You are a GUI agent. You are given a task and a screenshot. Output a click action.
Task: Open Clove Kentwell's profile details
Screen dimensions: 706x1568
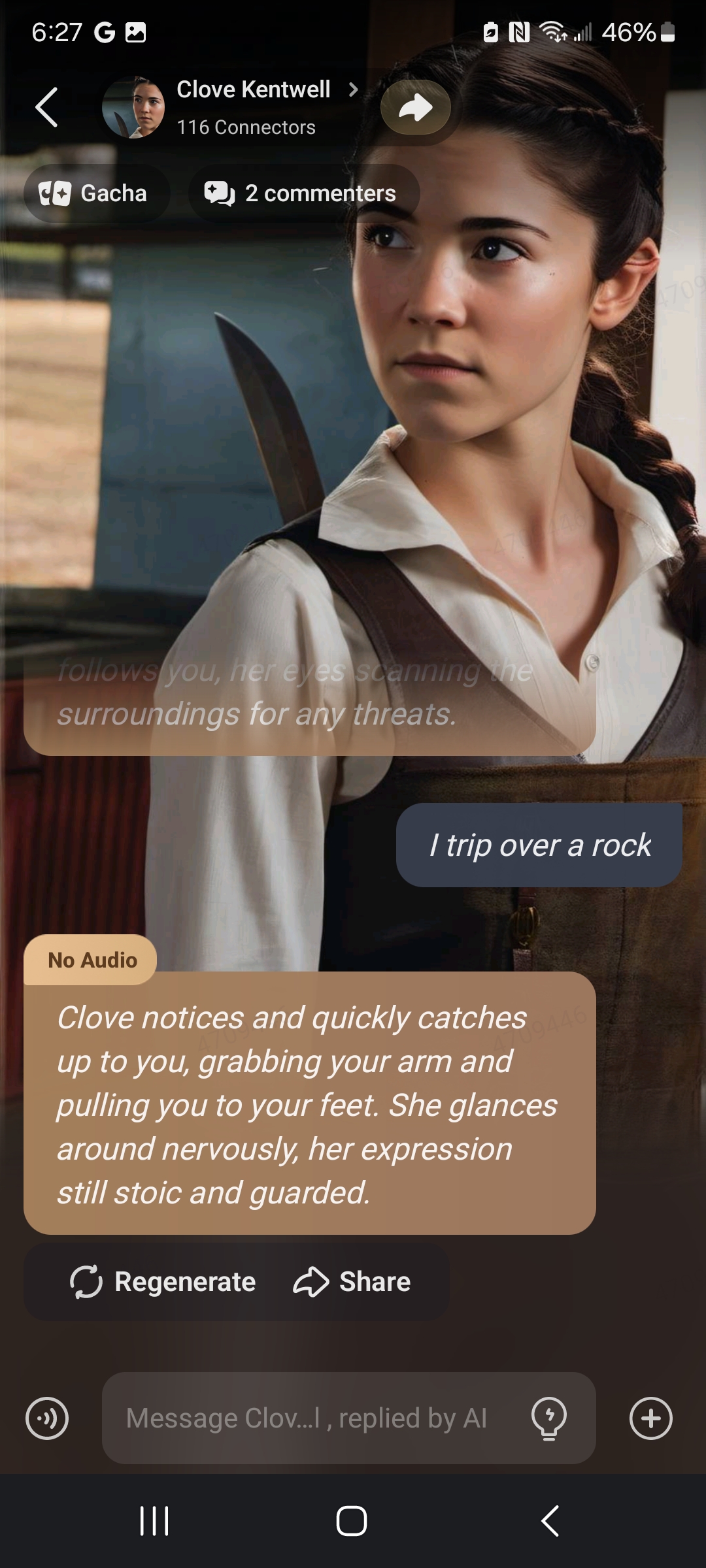254,90
